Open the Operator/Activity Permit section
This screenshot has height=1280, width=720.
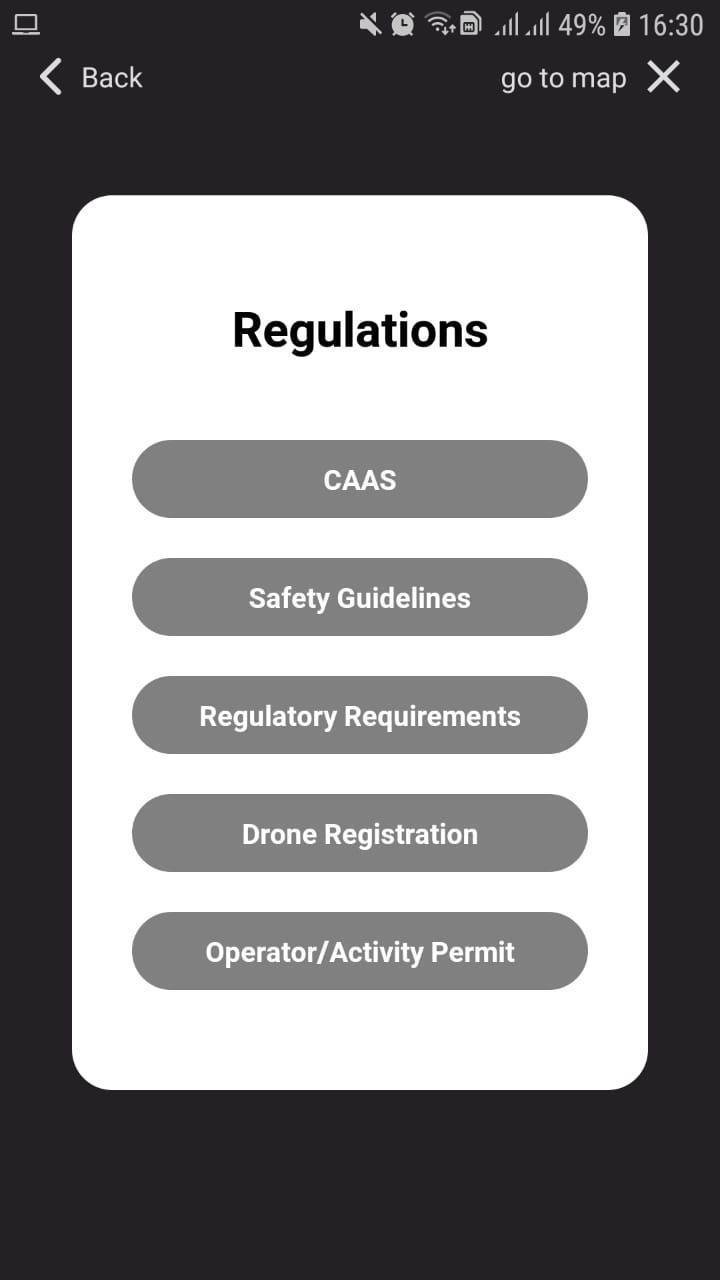[360, 951]
